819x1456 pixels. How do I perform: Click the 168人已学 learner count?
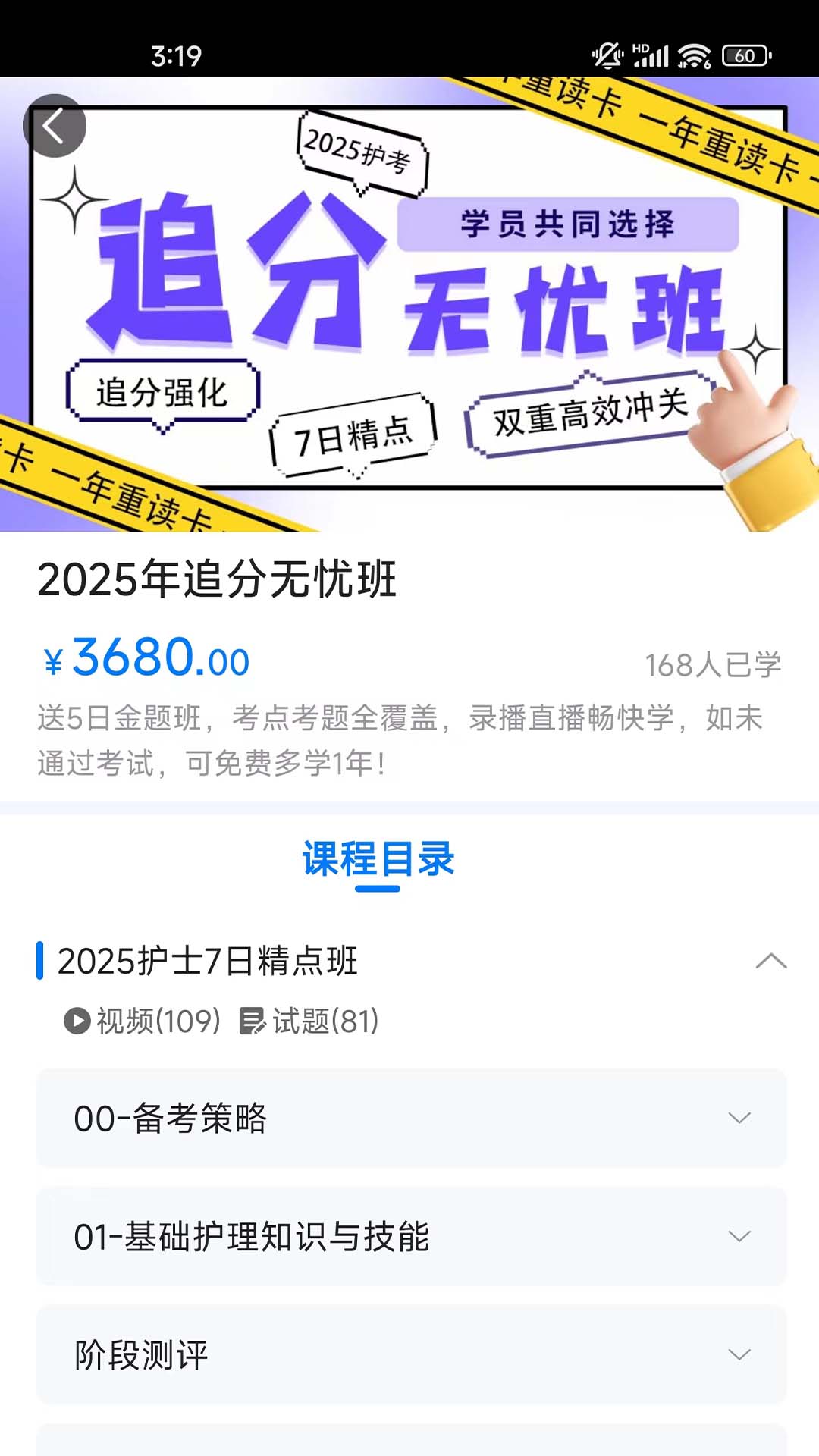pos(714,664)
